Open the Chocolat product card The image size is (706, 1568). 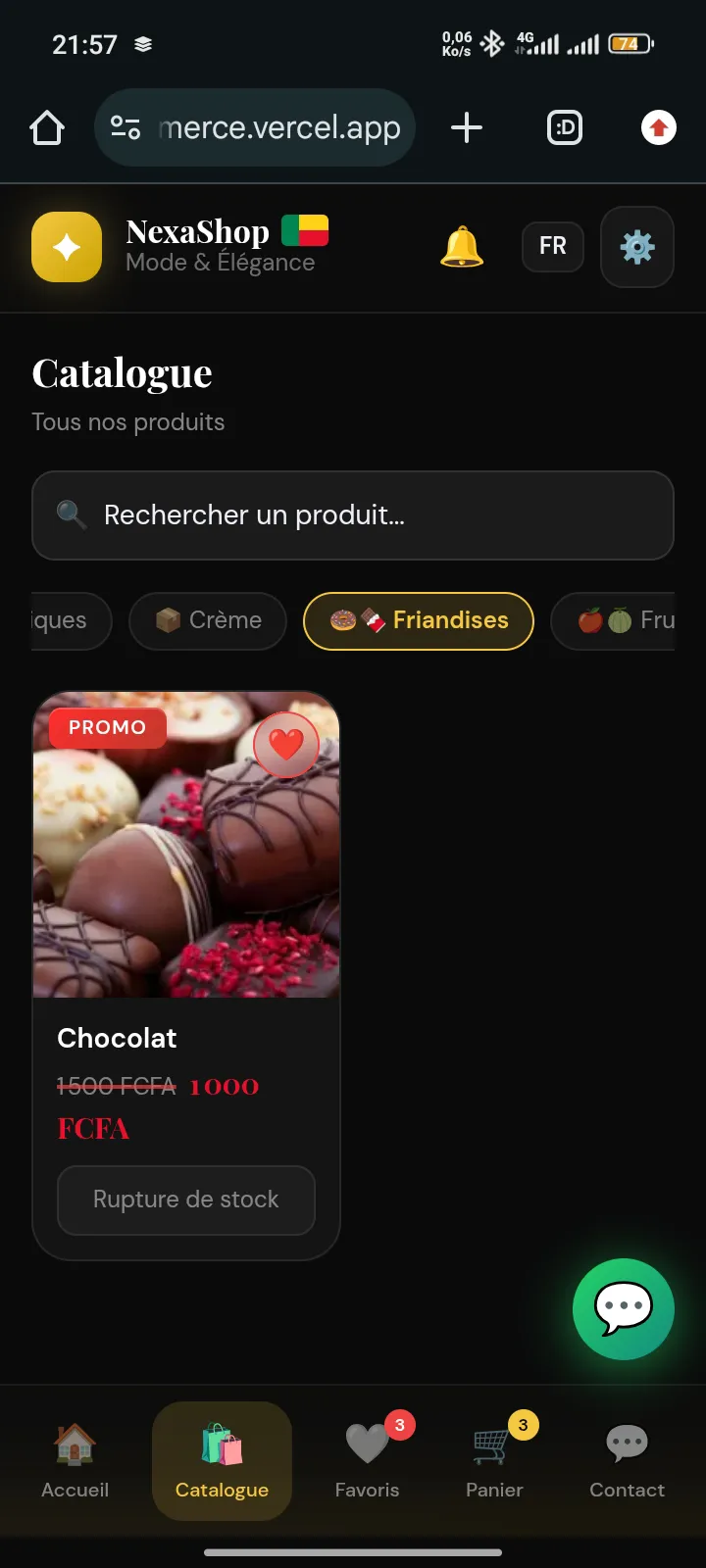point(186,882)
